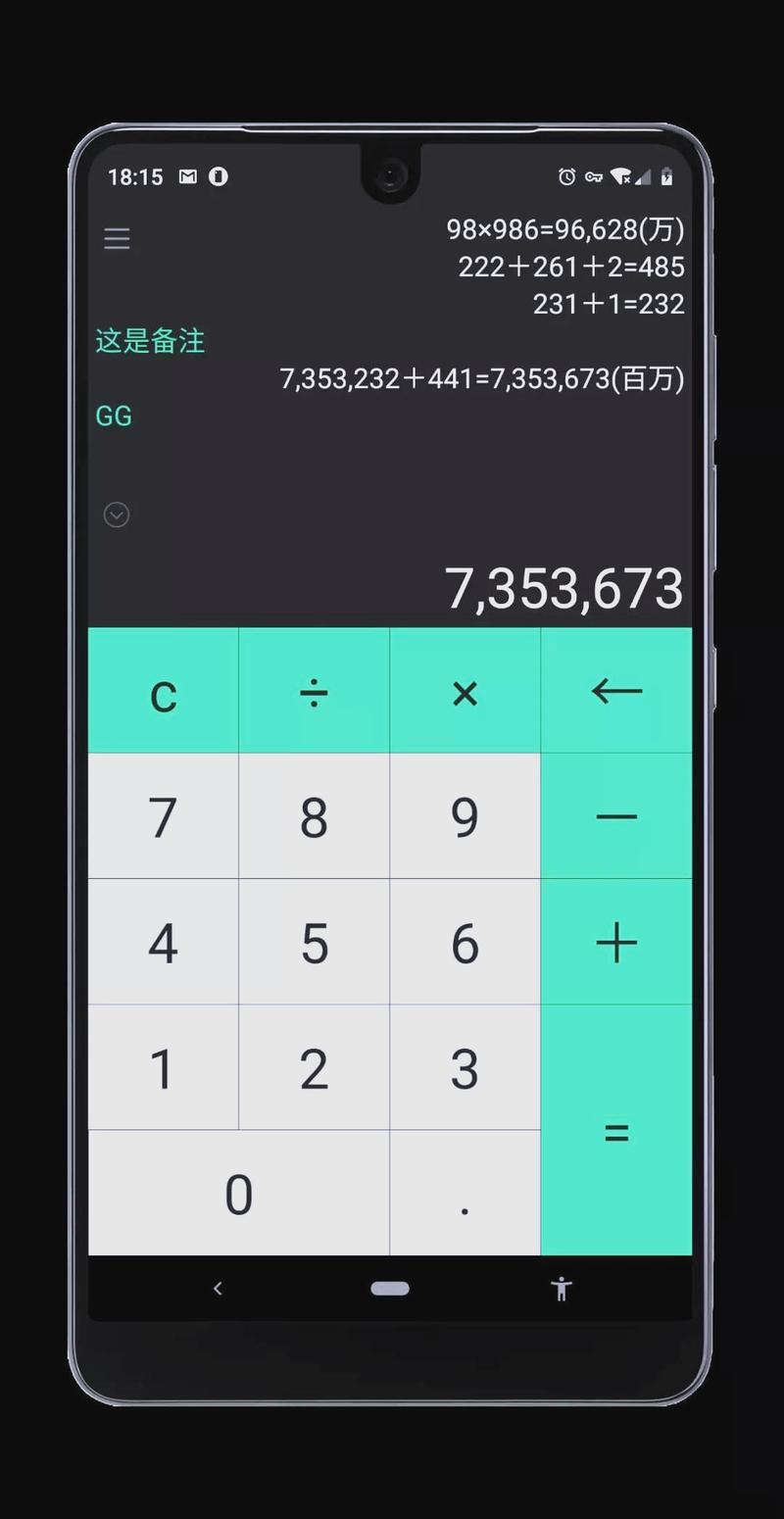Screen dimensions: 784x1519
Task: Expand the history with the circled chevron
Action: (117, 514)
